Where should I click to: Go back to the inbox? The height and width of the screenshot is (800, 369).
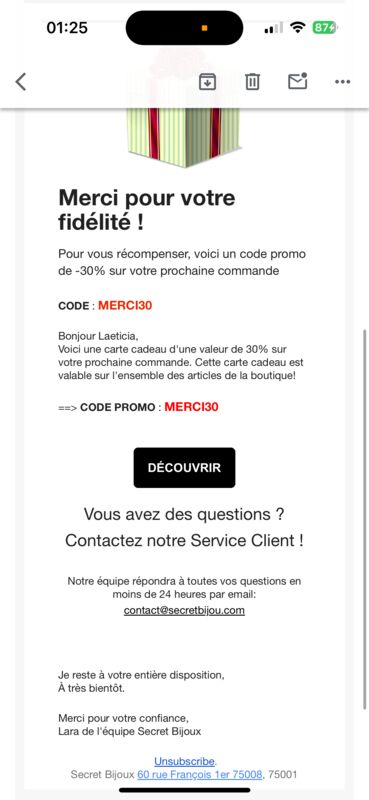point(20,82)
